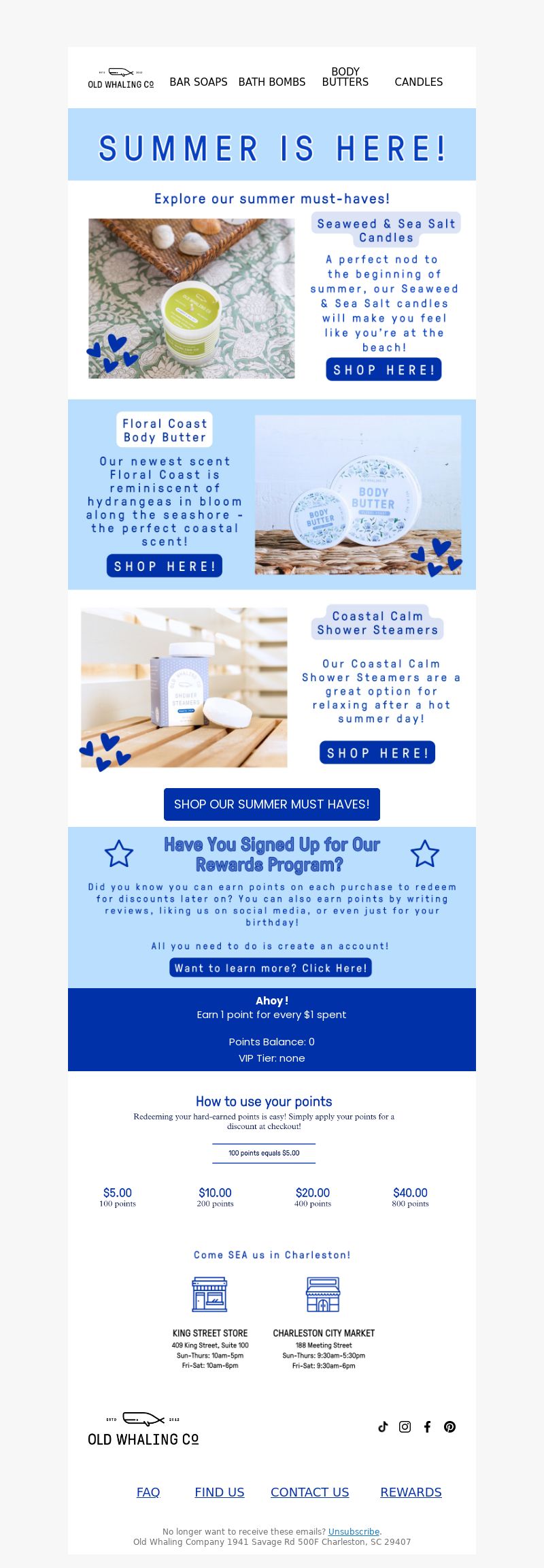Go to Body Butters category
Viewport: 544px width, 1568px height.
[x=345, y=77]
